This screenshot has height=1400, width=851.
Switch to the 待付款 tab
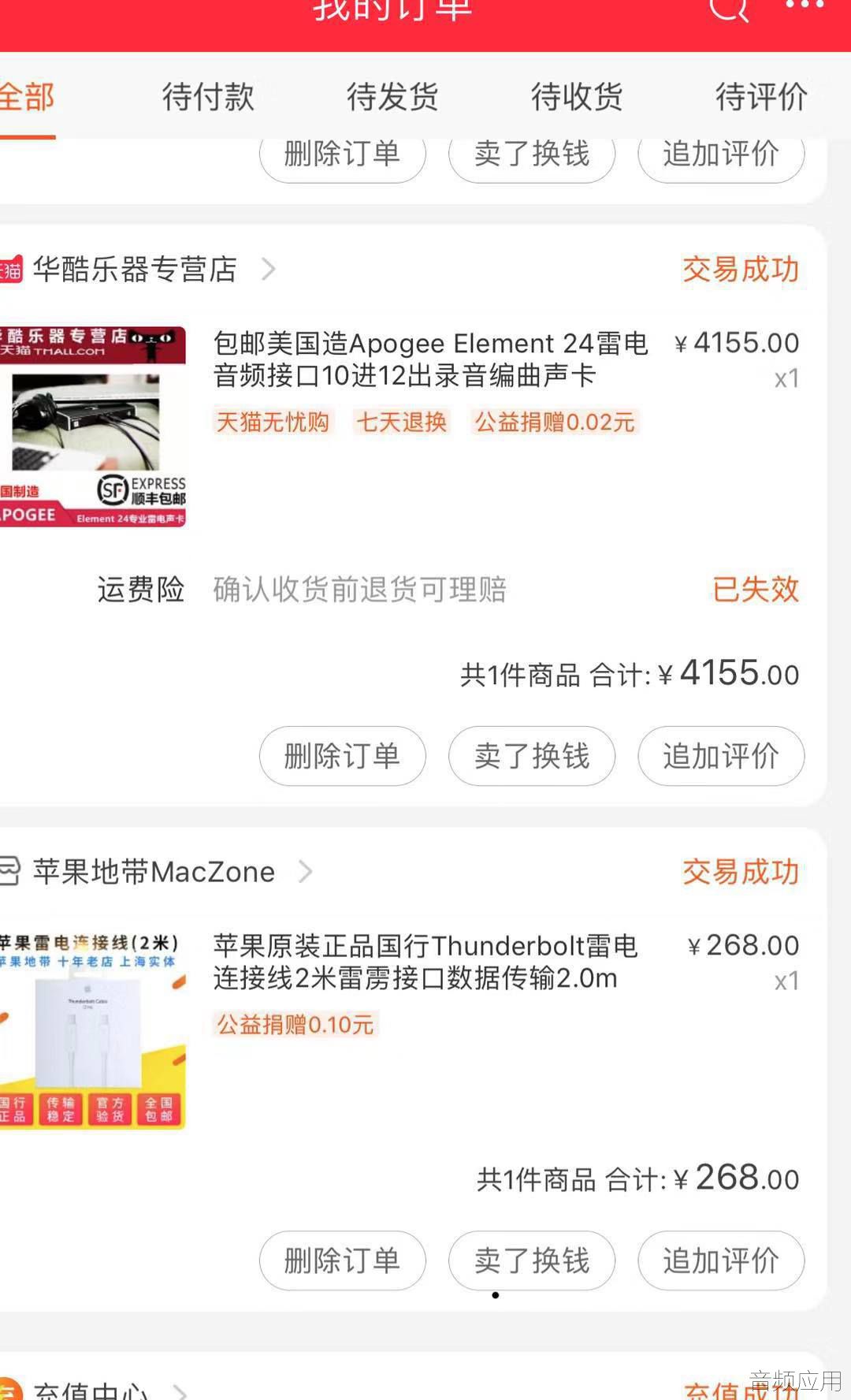pyautogui.click(x=208, y=98)
